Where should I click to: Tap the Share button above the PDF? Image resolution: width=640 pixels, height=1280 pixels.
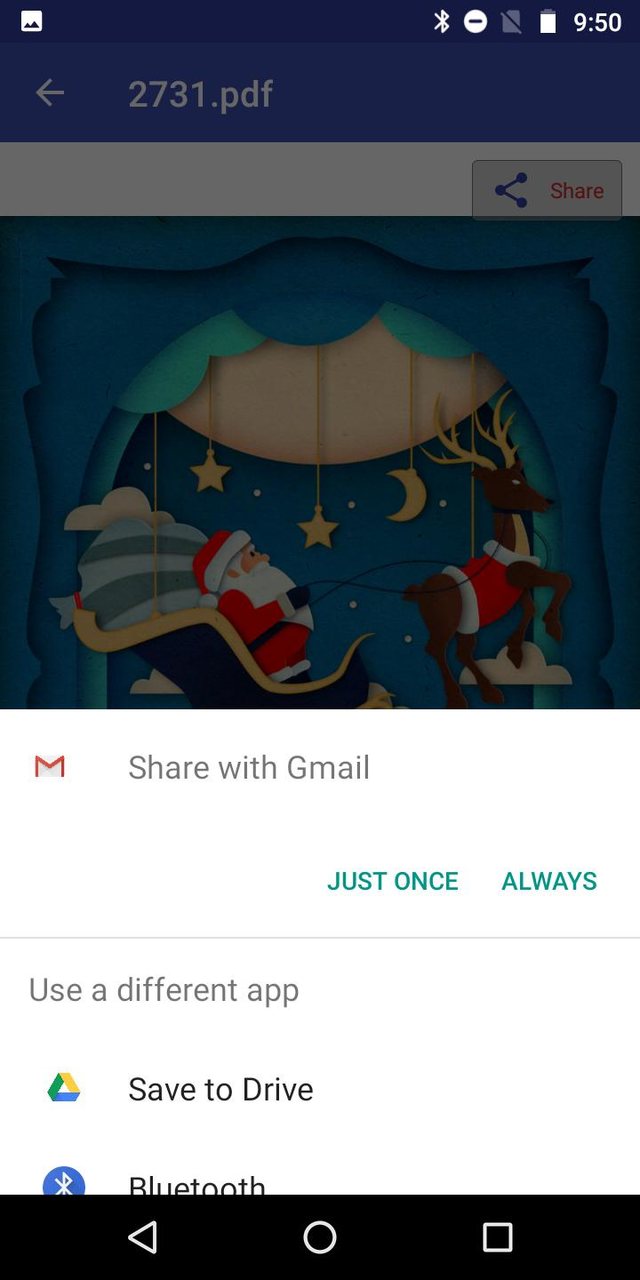pos(547,190)
